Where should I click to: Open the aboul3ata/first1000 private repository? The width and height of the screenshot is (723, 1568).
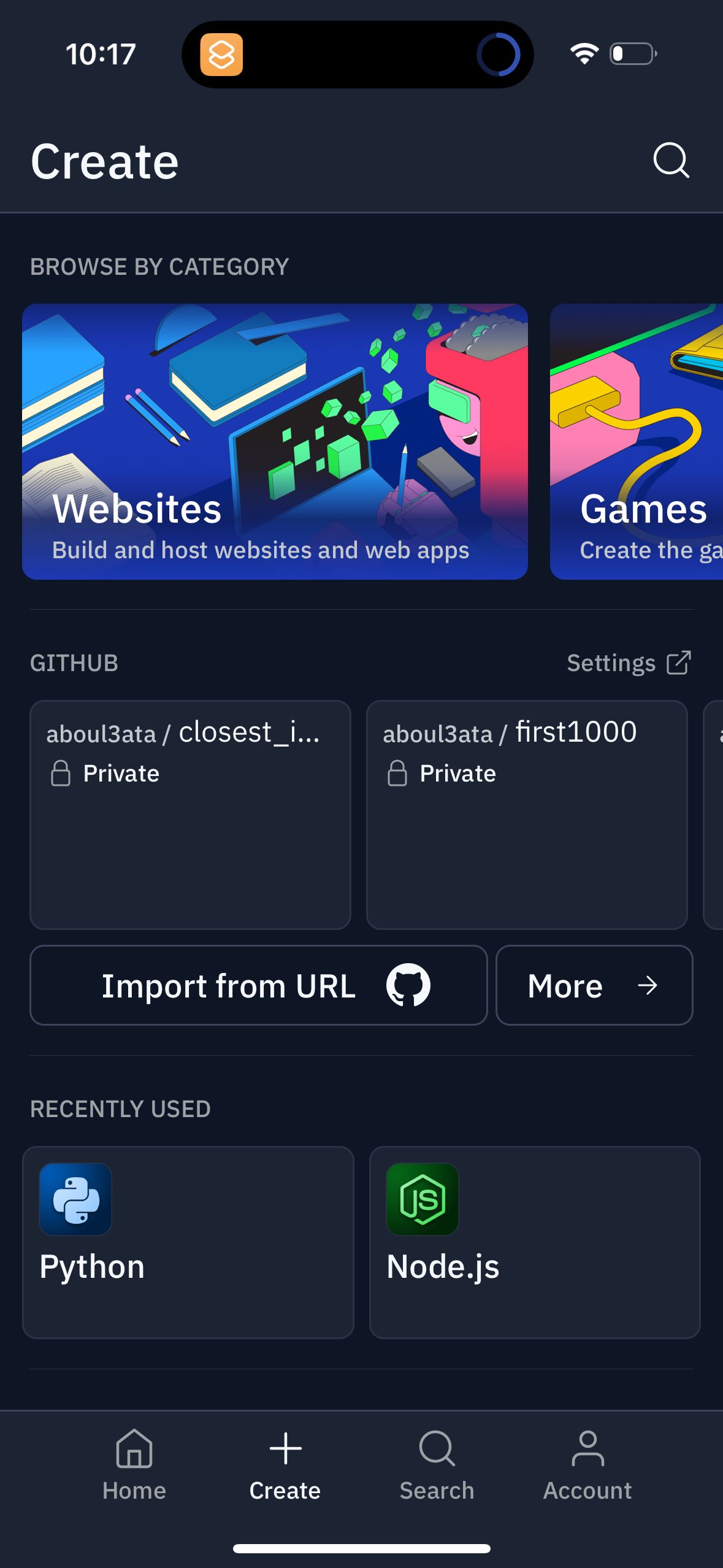[x=527, y=815]
